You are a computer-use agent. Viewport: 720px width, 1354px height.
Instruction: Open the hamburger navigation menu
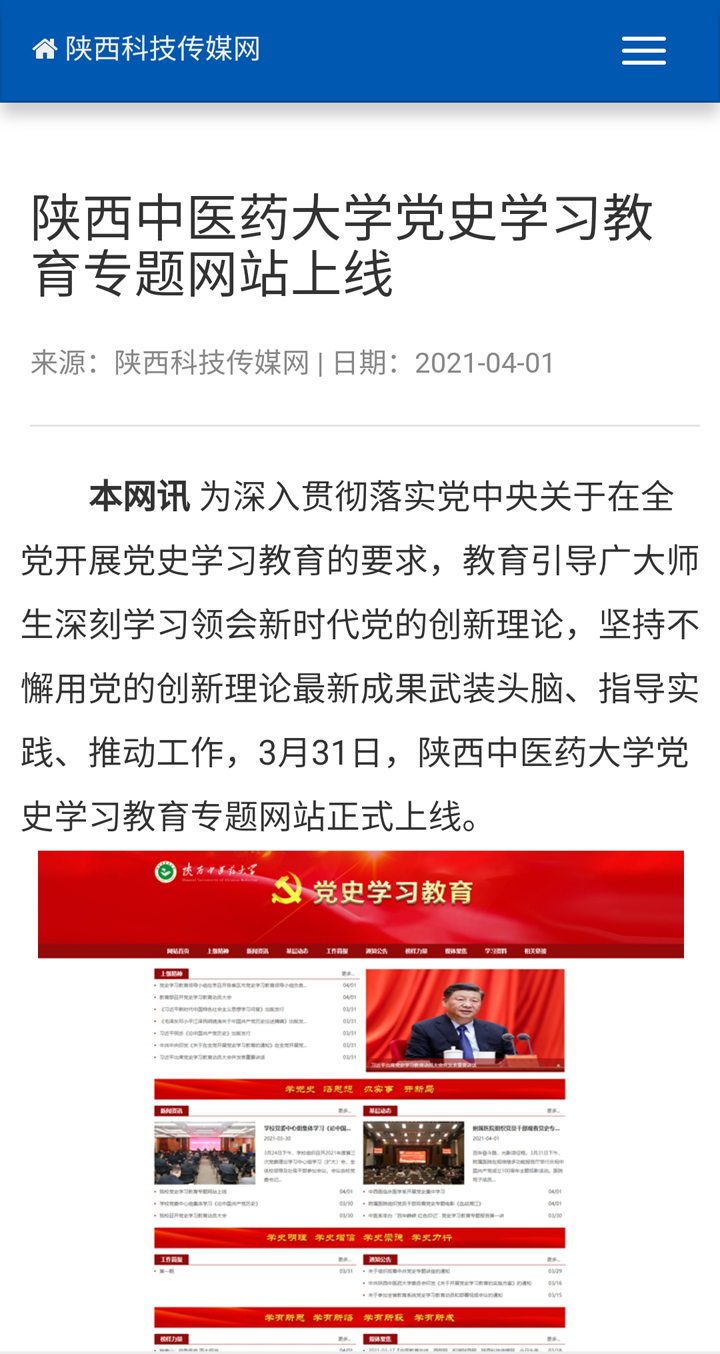[643, 50]
